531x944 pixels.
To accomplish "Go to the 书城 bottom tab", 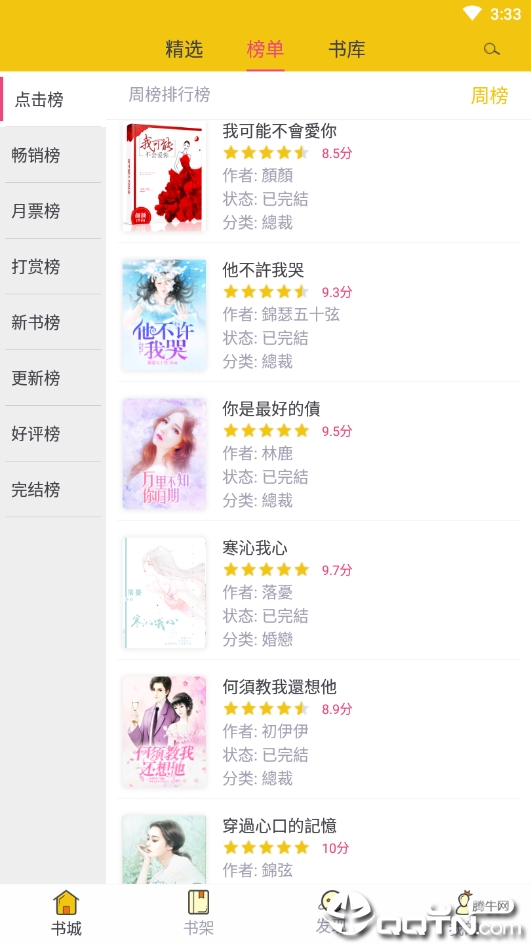I will point(66,913).
